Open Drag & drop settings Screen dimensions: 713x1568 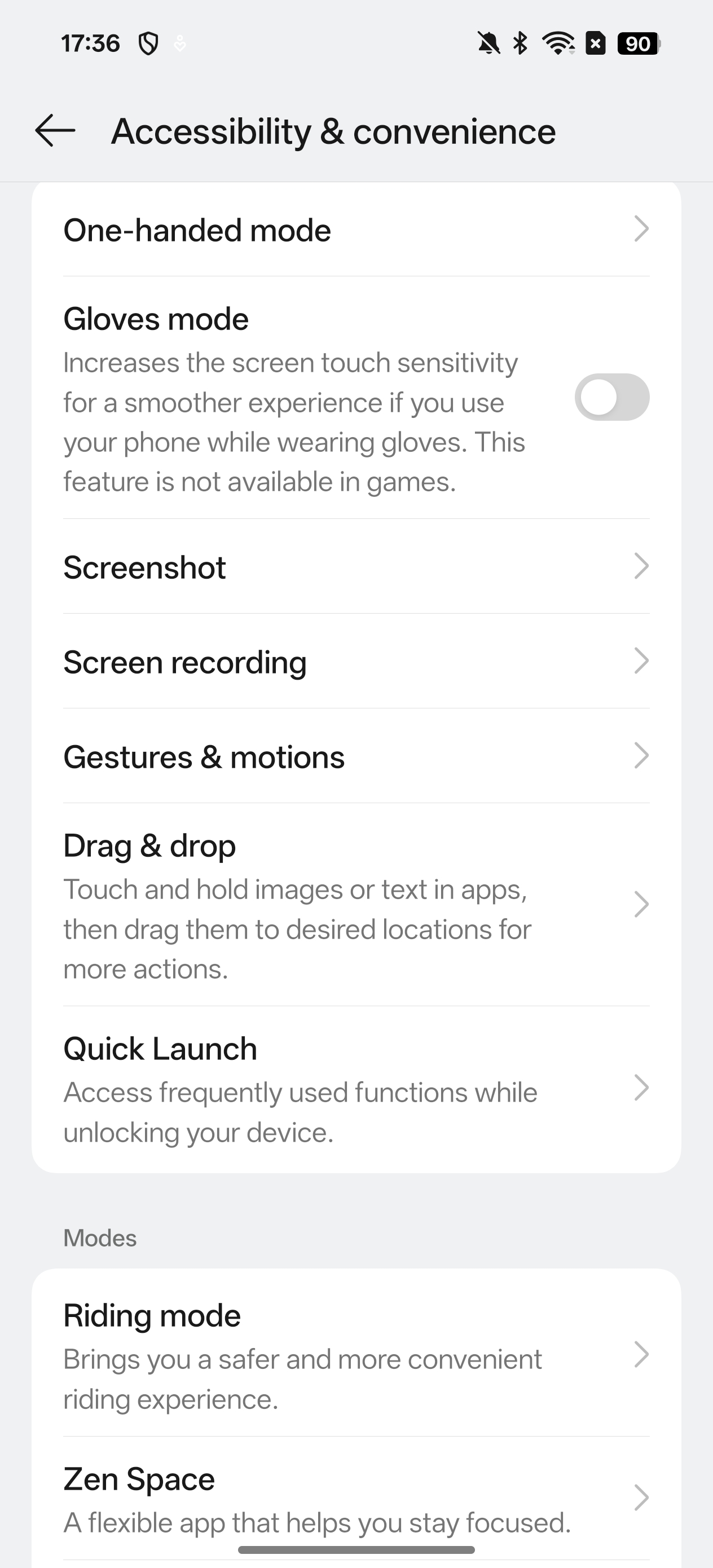[x=356, y=905]
